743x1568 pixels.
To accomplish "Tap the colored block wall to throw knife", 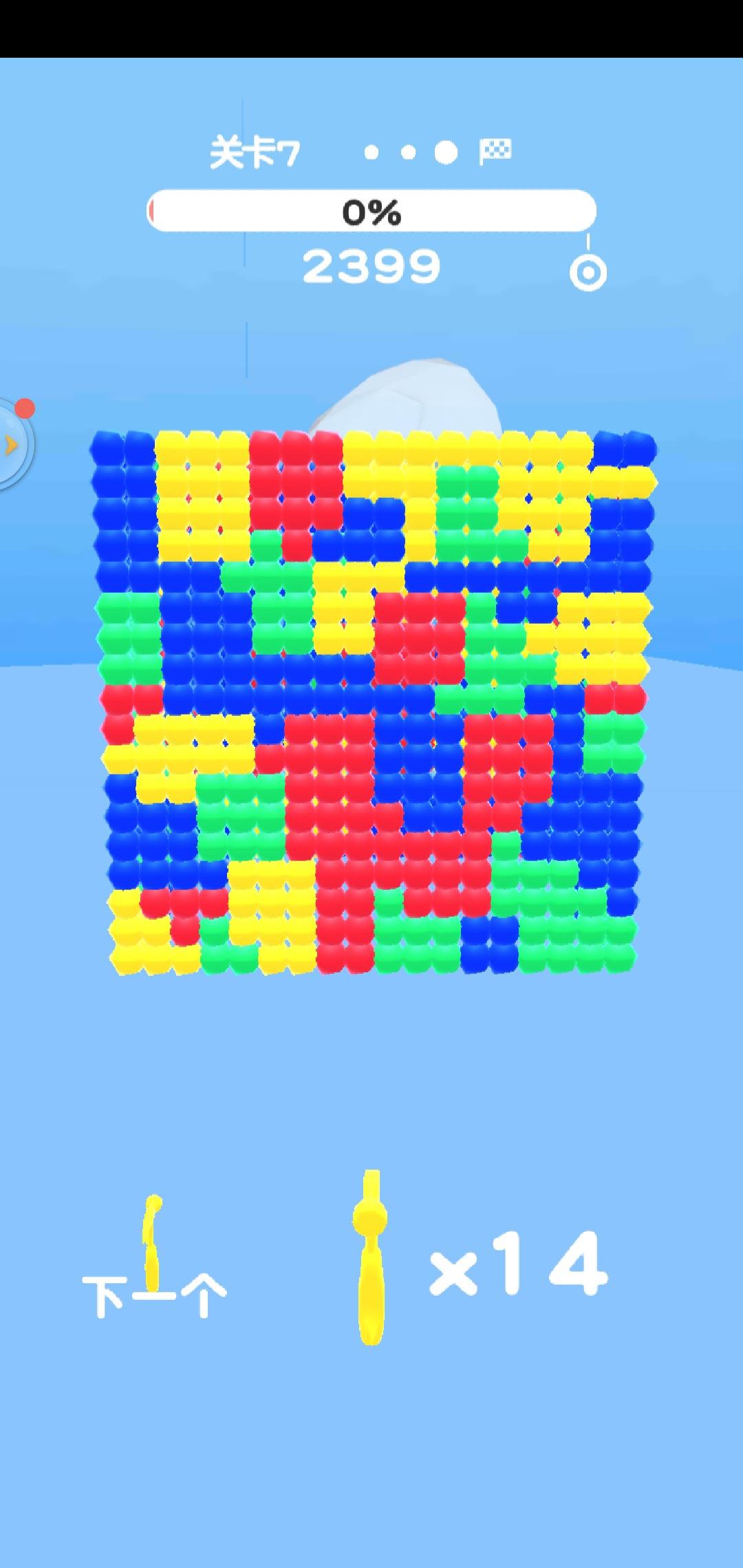I will coord(371,701).
